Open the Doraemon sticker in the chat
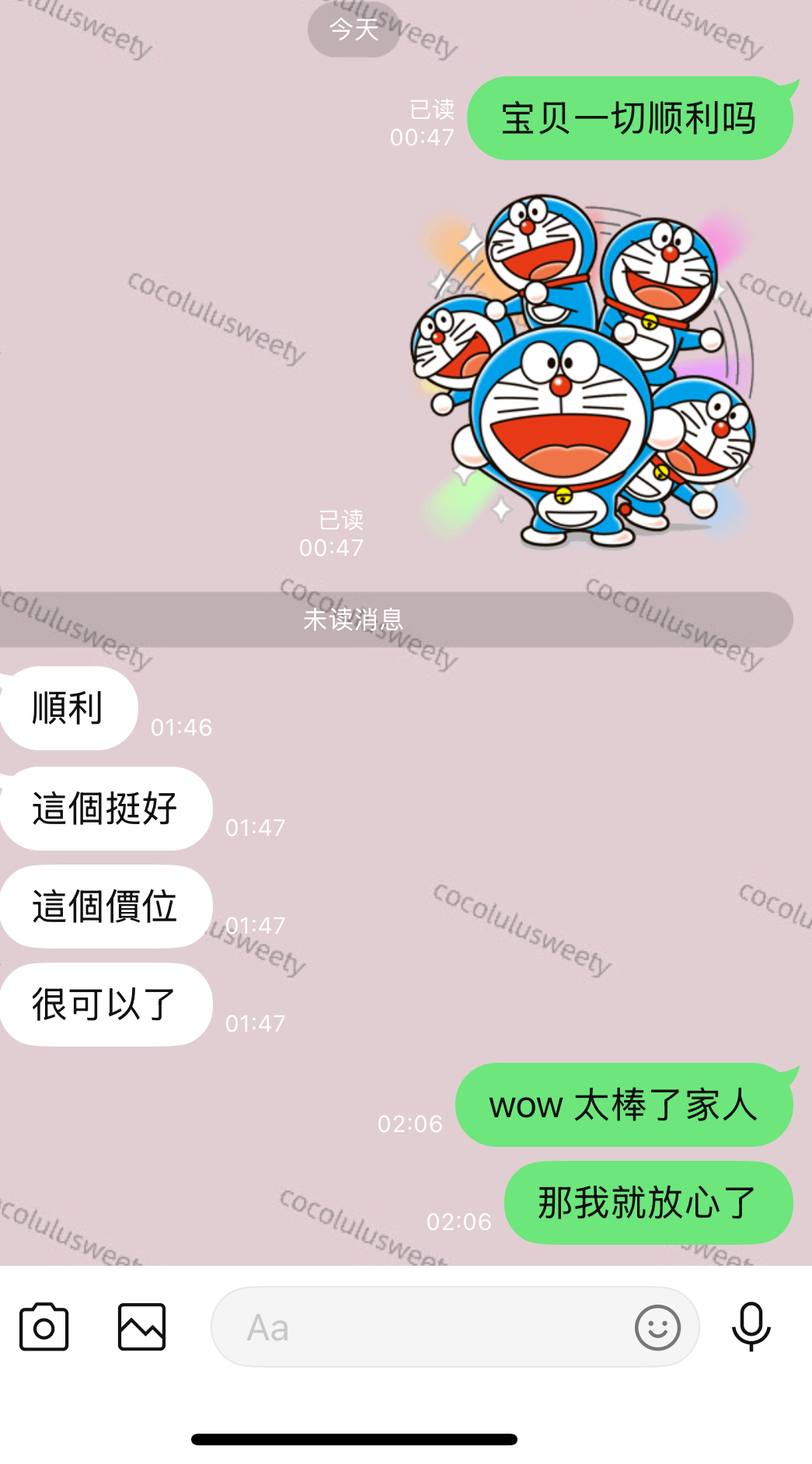This screenshot has width=812, height=1464. [583, 372]
